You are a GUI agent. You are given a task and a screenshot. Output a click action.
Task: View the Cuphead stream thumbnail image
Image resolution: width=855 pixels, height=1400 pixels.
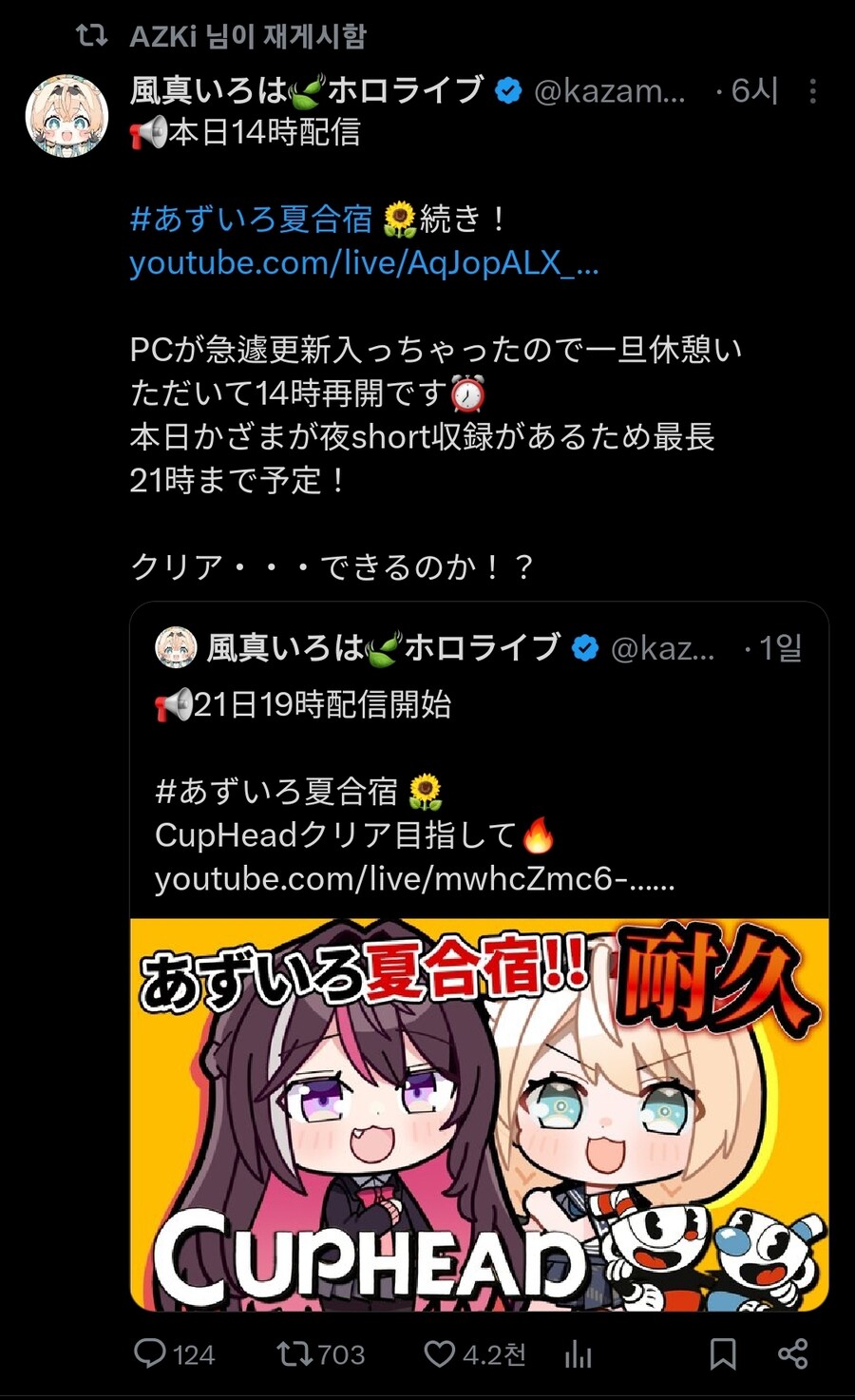point(479,1114)
